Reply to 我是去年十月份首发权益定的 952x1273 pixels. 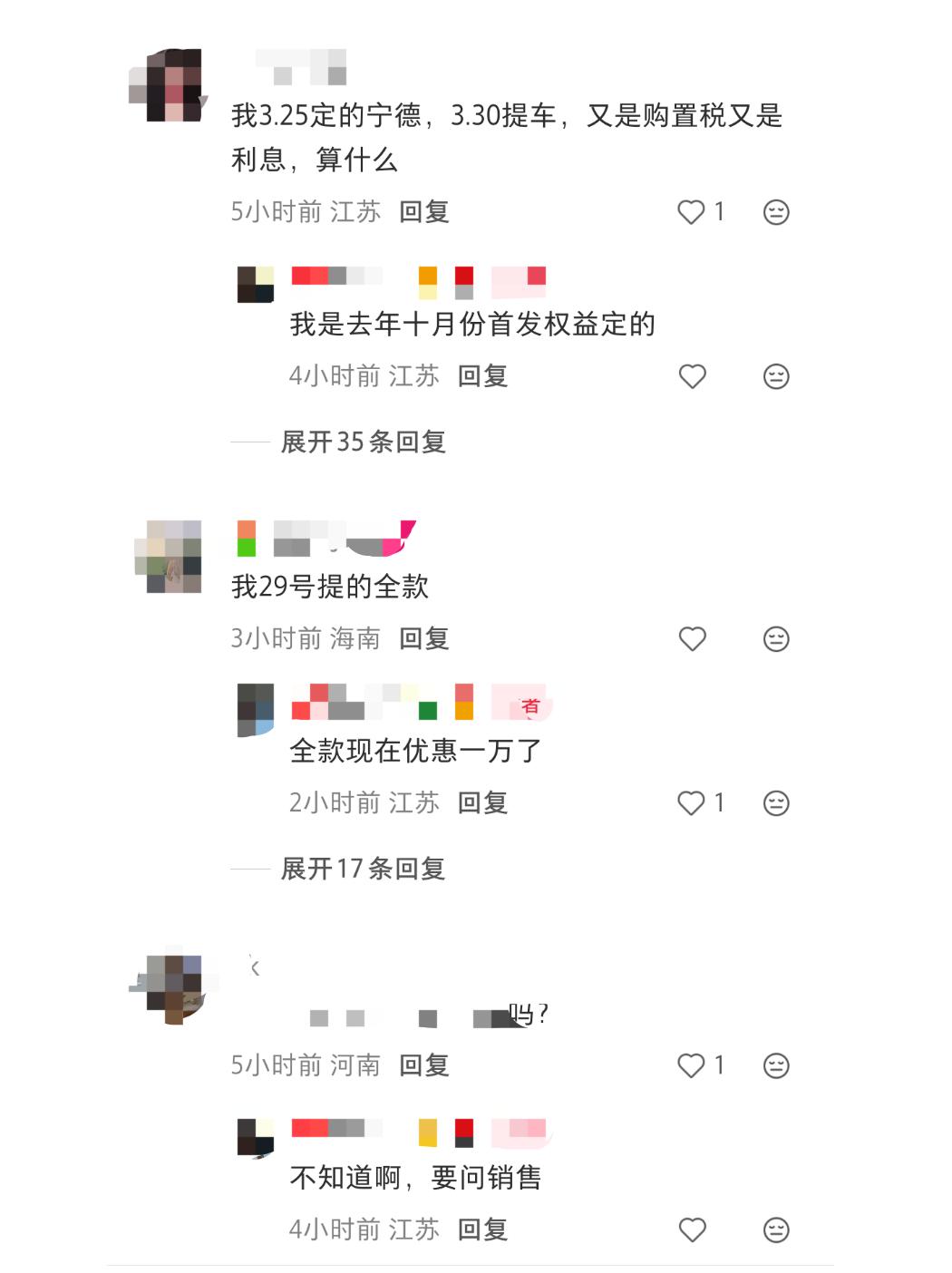coord(482,376)
